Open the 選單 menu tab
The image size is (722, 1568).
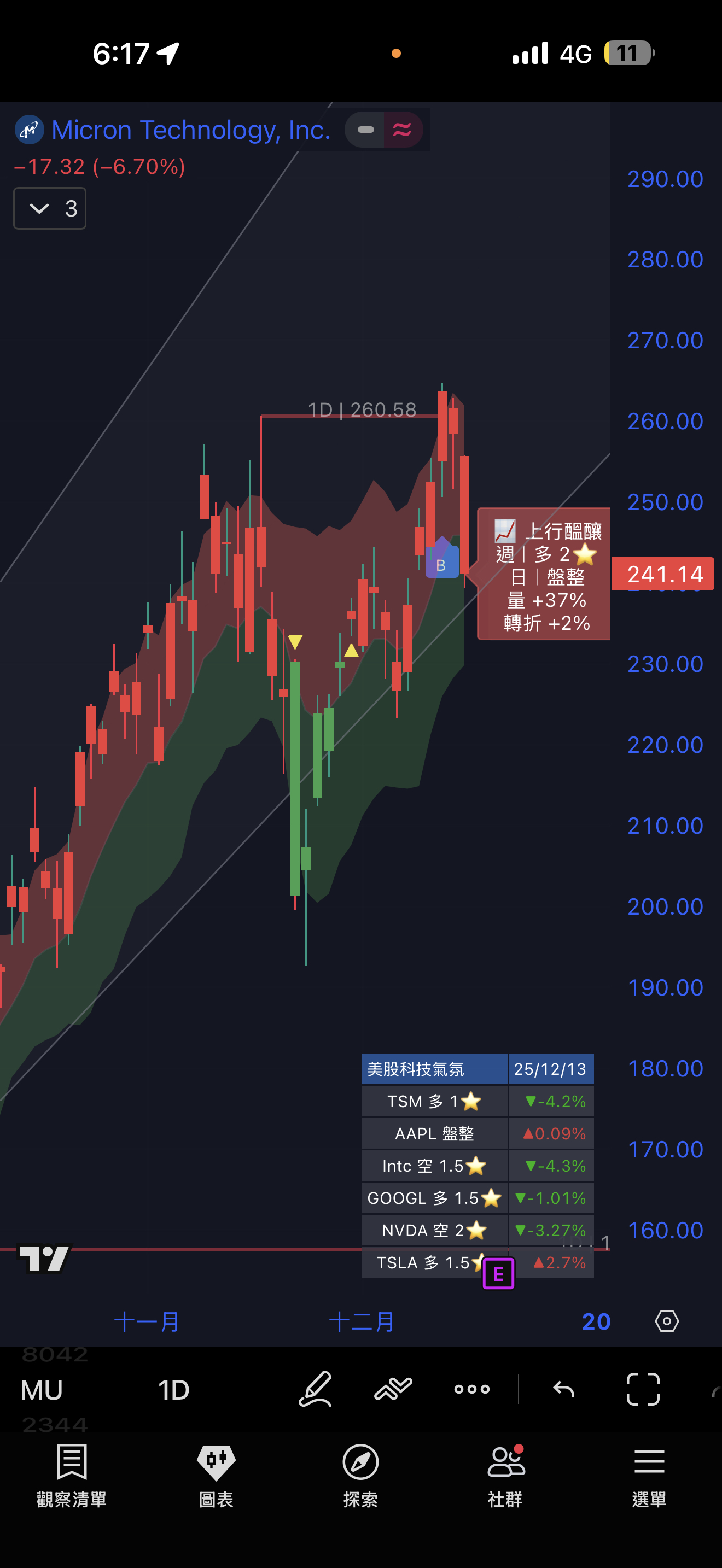[649, 1475]
